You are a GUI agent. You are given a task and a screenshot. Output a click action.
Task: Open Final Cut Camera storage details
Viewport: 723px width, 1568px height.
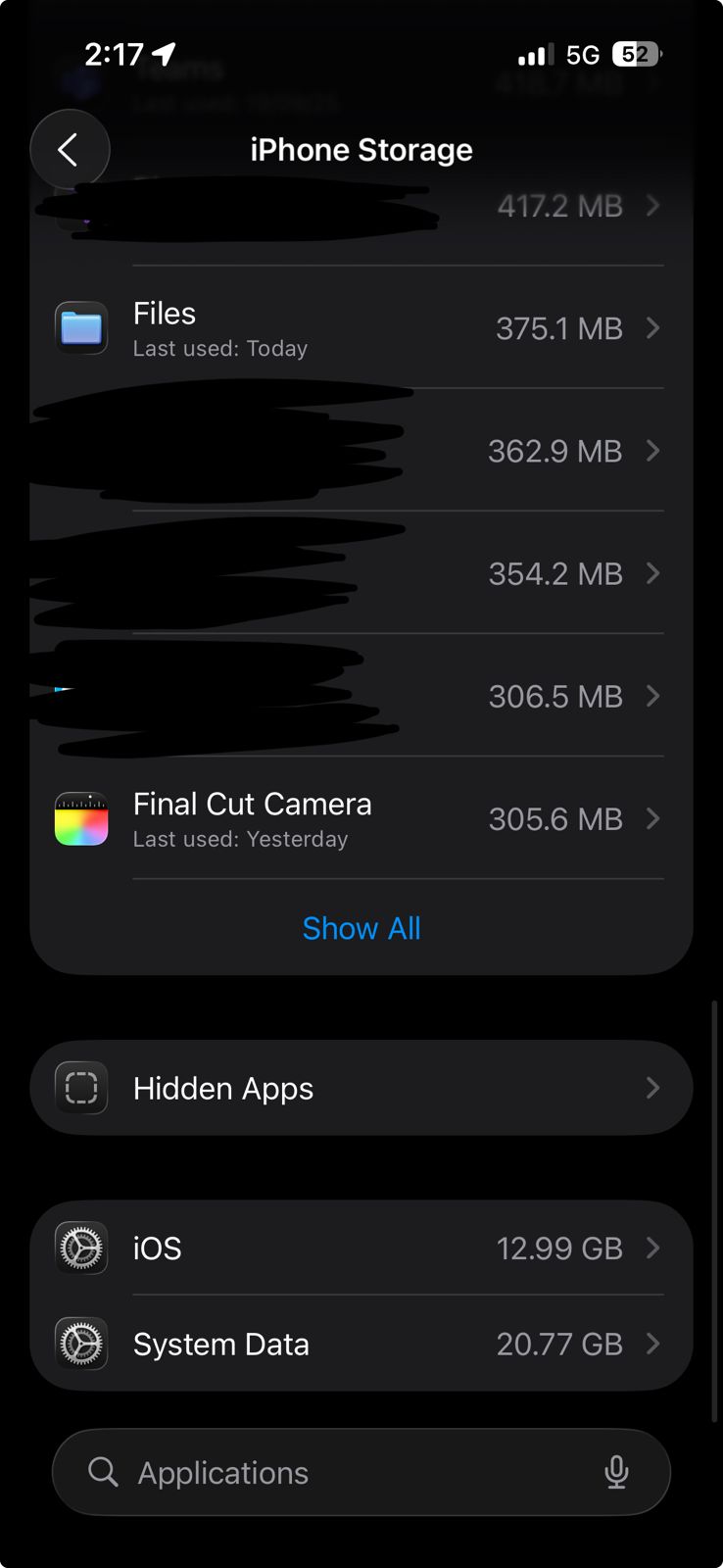point(361,818)
